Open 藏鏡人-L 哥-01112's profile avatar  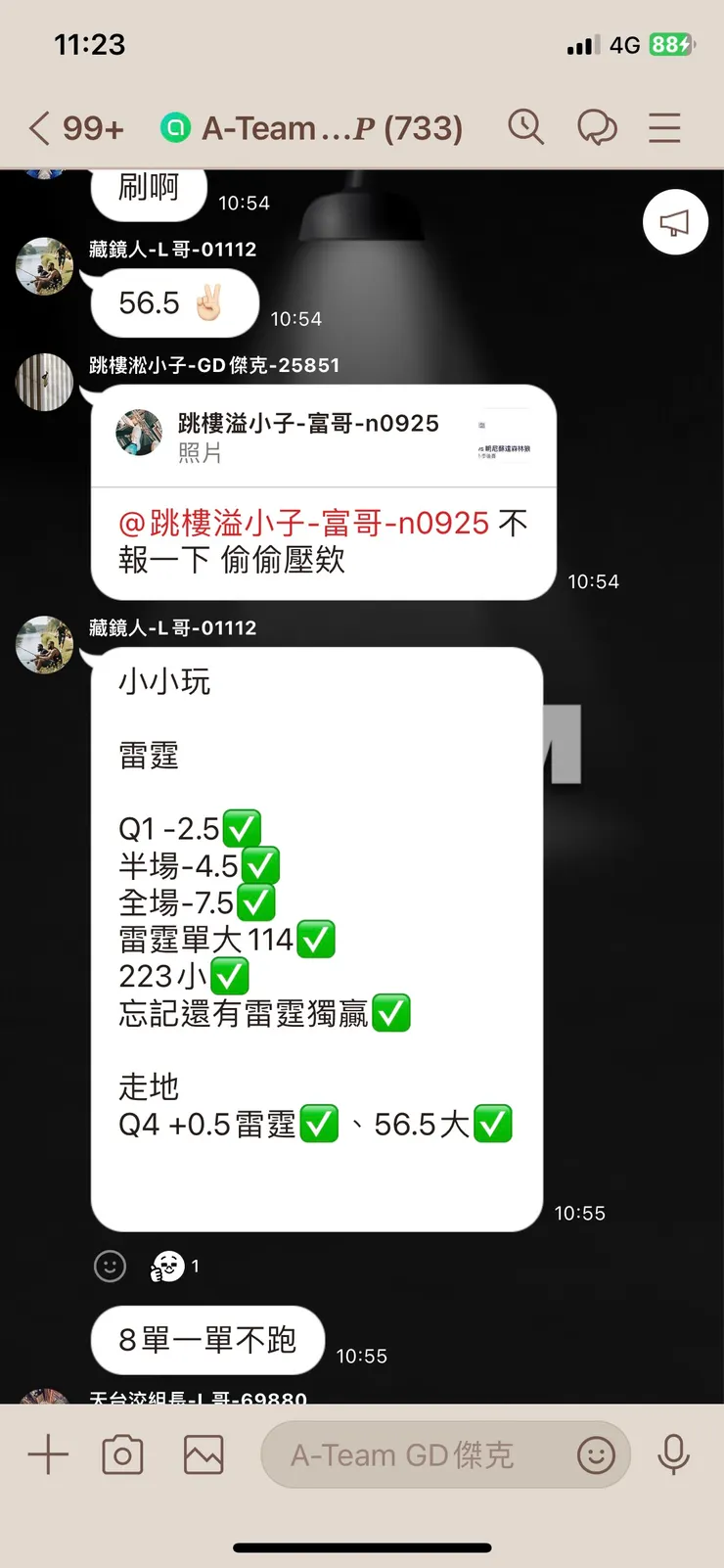(43, 646)
